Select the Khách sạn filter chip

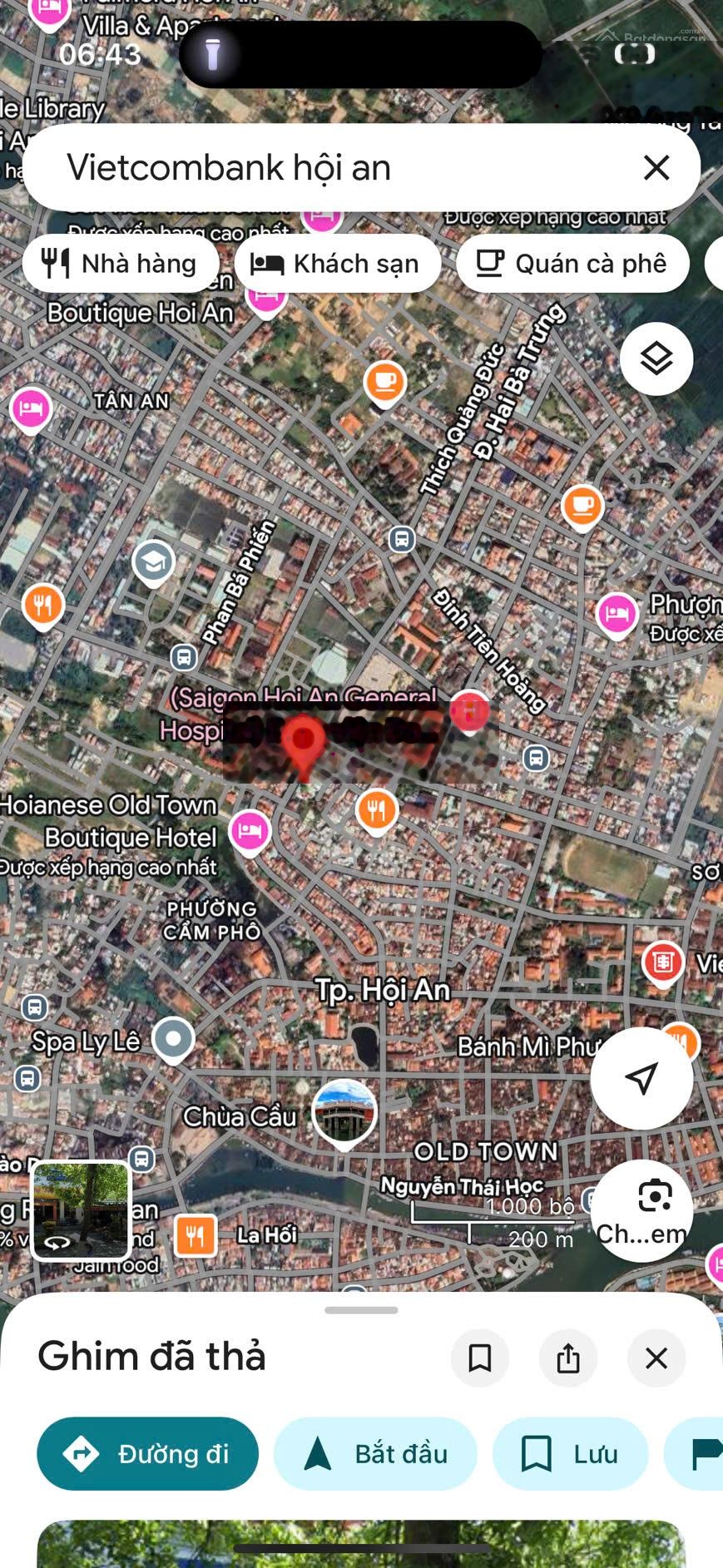click(x=337, y=264)
